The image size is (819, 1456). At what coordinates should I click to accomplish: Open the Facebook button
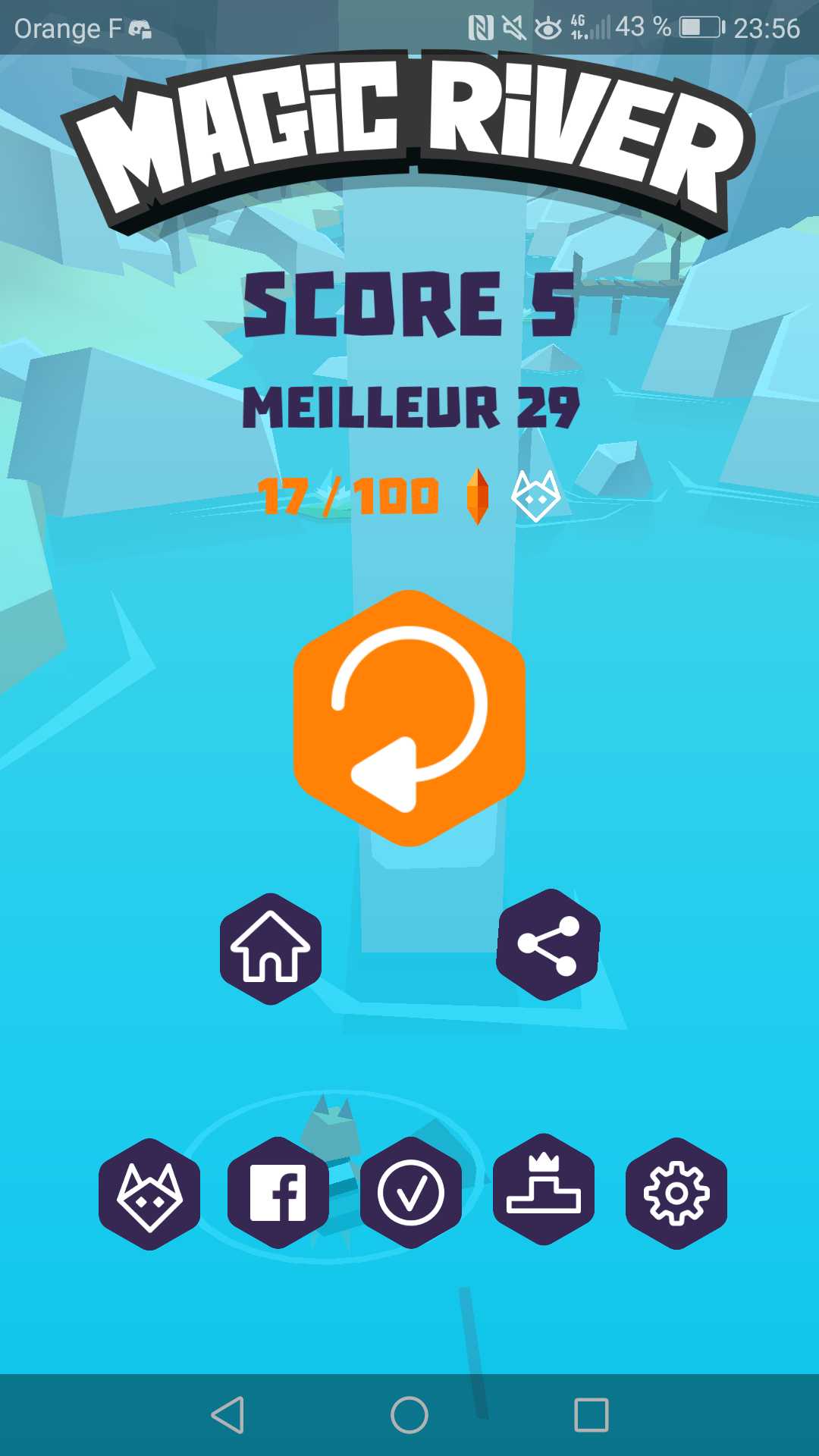(x=278, y=1192)
